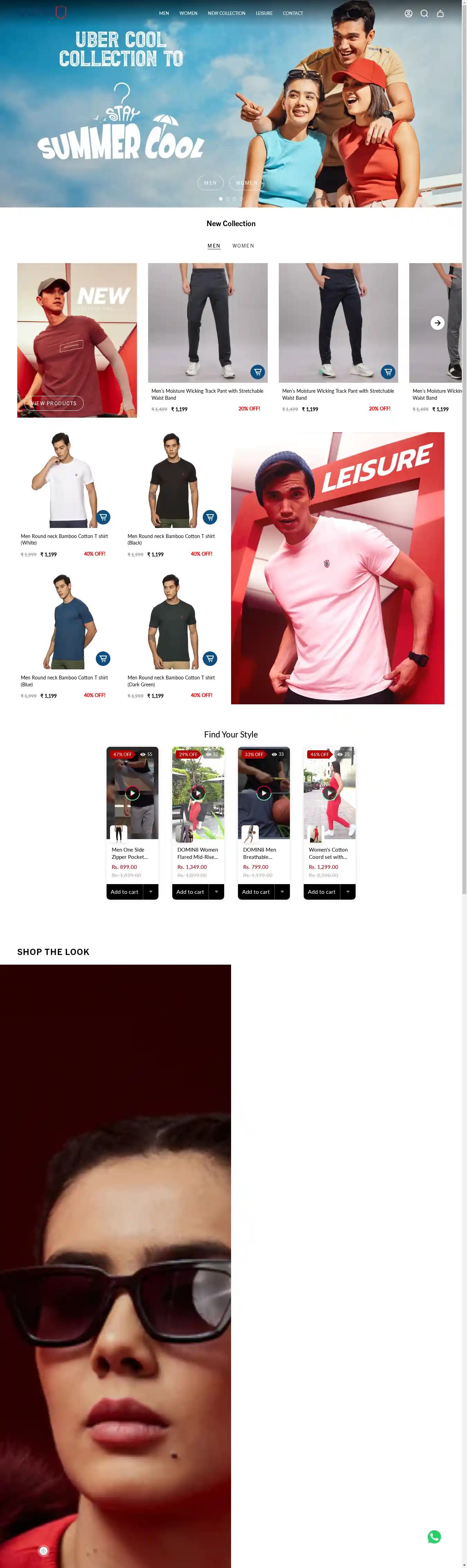Image resolution: width=467 pixels, height=1568 pixels.
Task: Tap the MEN button on hero banner
Action: pos(210,183)
